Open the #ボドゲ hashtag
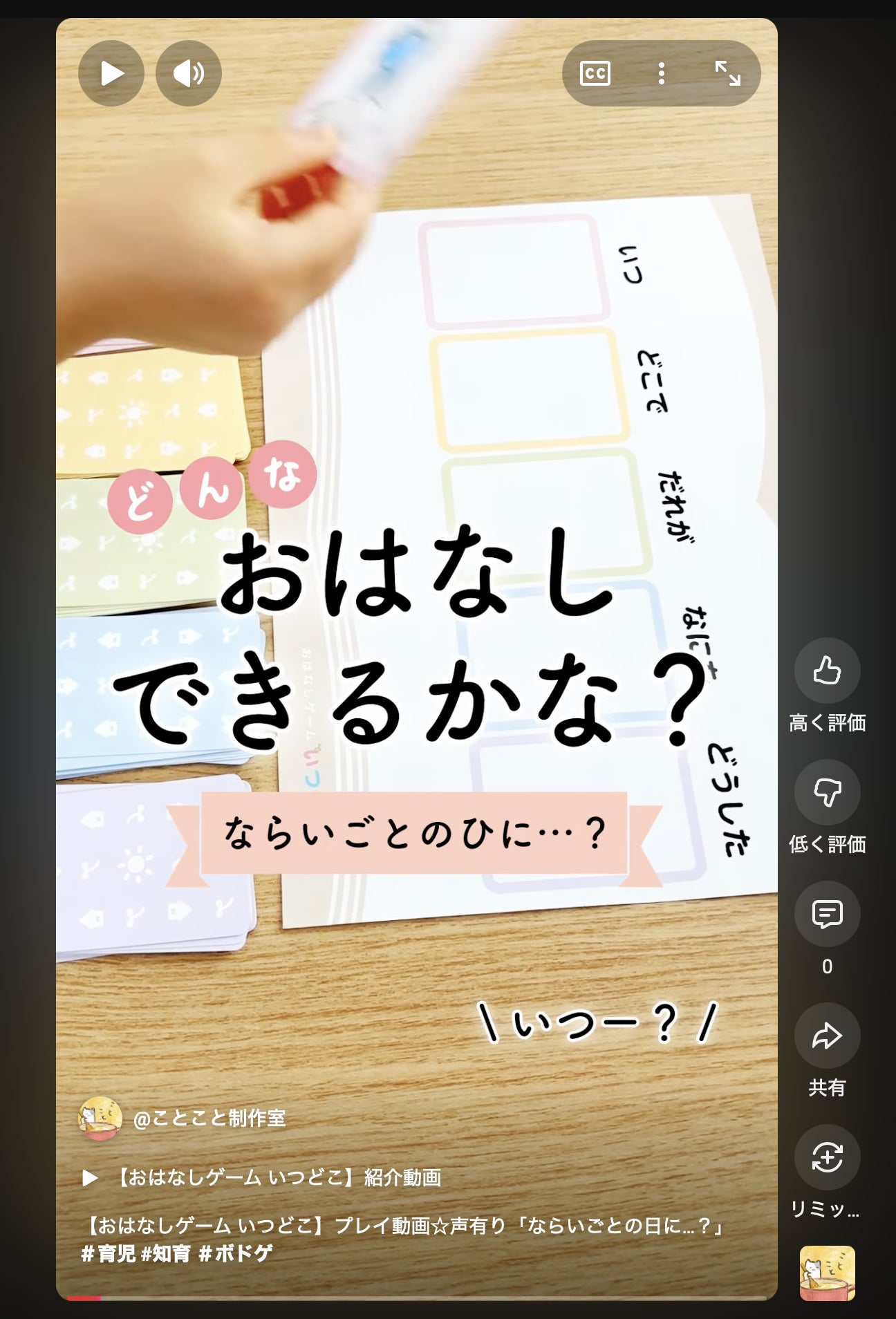Image resolution: width=896 pixels, height=1319 pixels. [x=236, y=1253]
